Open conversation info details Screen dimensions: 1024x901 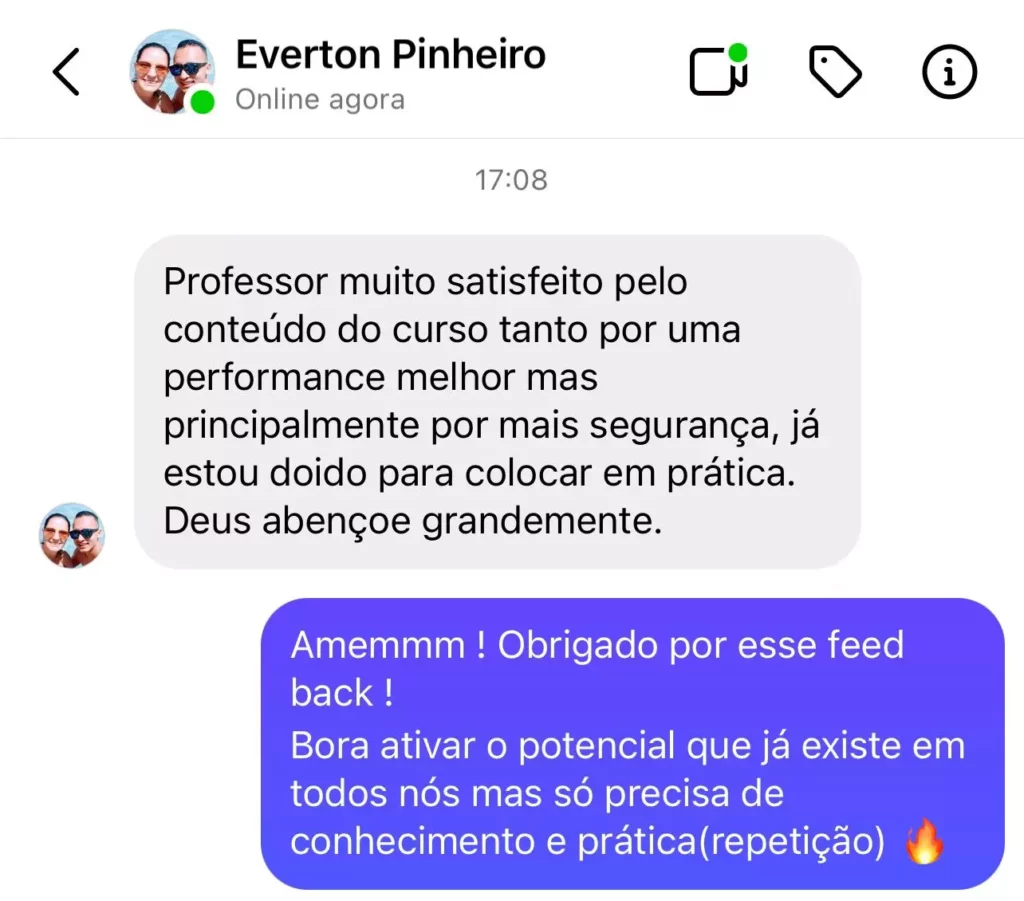click(x=948, y=72)
